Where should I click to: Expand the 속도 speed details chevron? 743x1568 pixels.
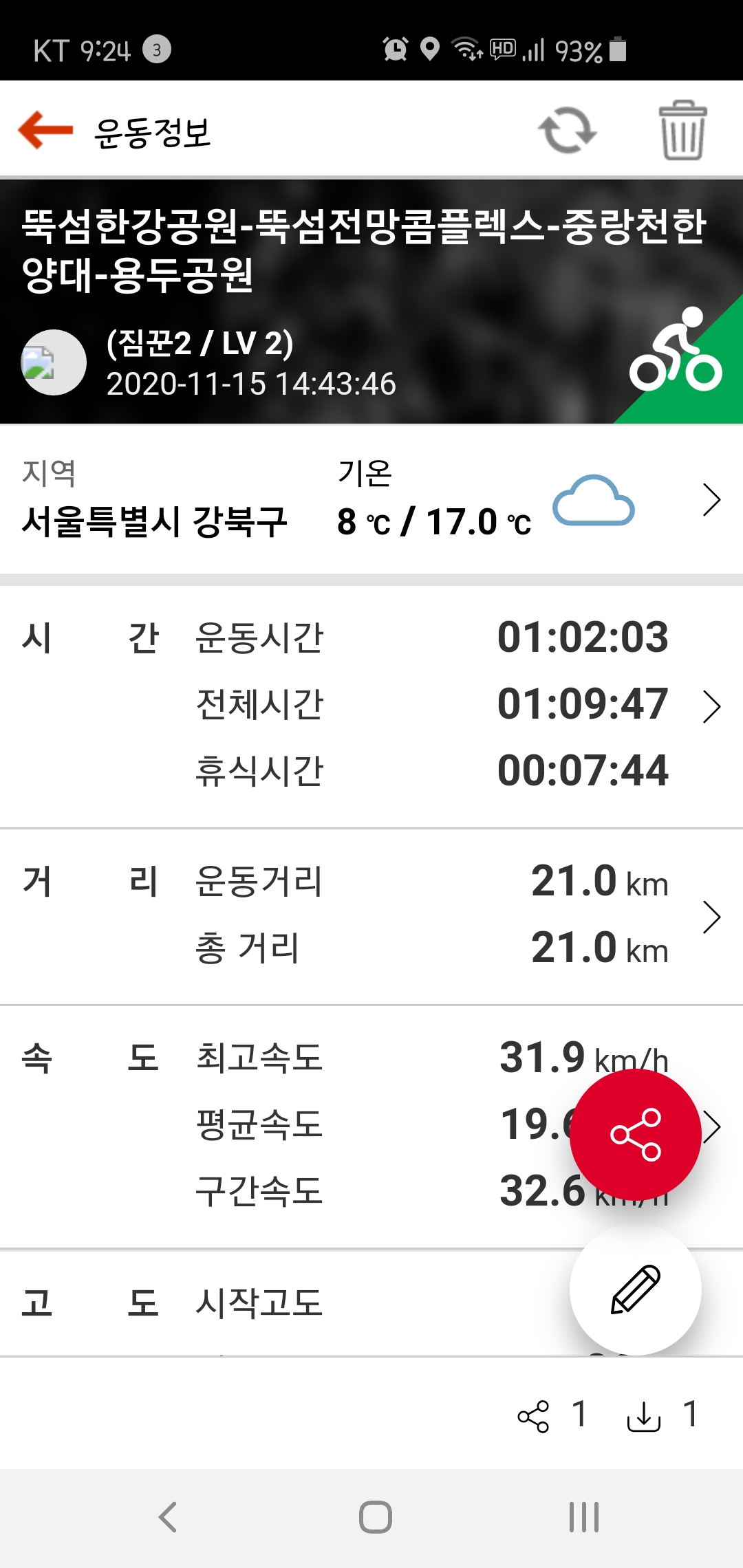pos(714,1127)
